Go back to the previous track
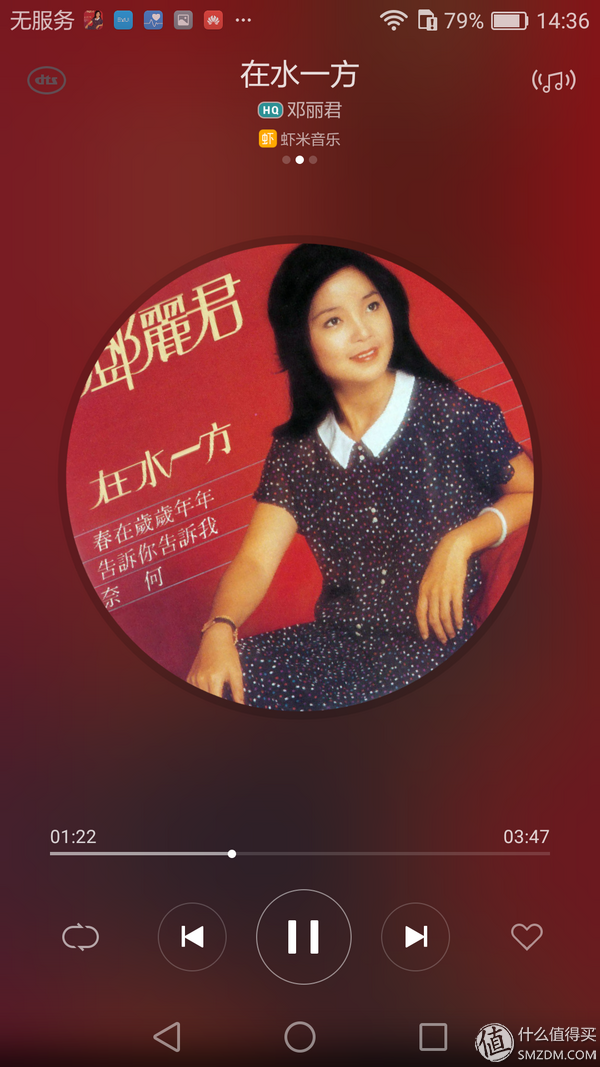Viewport: 600px width, 1067px height. pyautogui.click(x=192, y=937)
